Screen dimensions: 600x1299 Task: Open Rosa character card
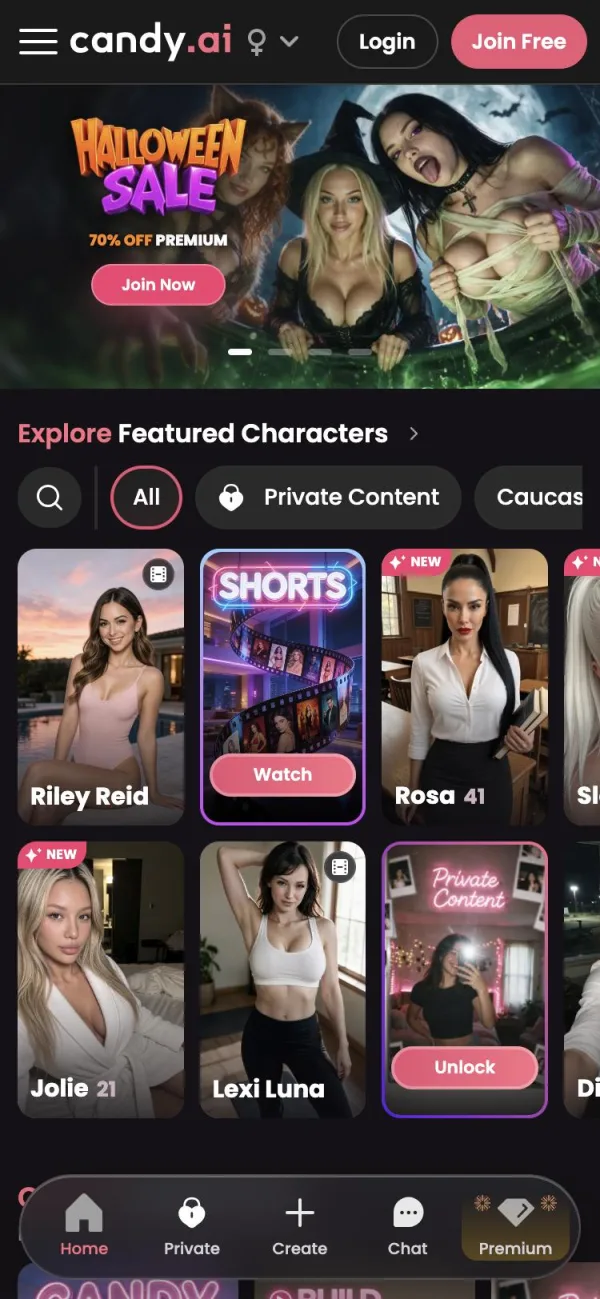[465, 687]
